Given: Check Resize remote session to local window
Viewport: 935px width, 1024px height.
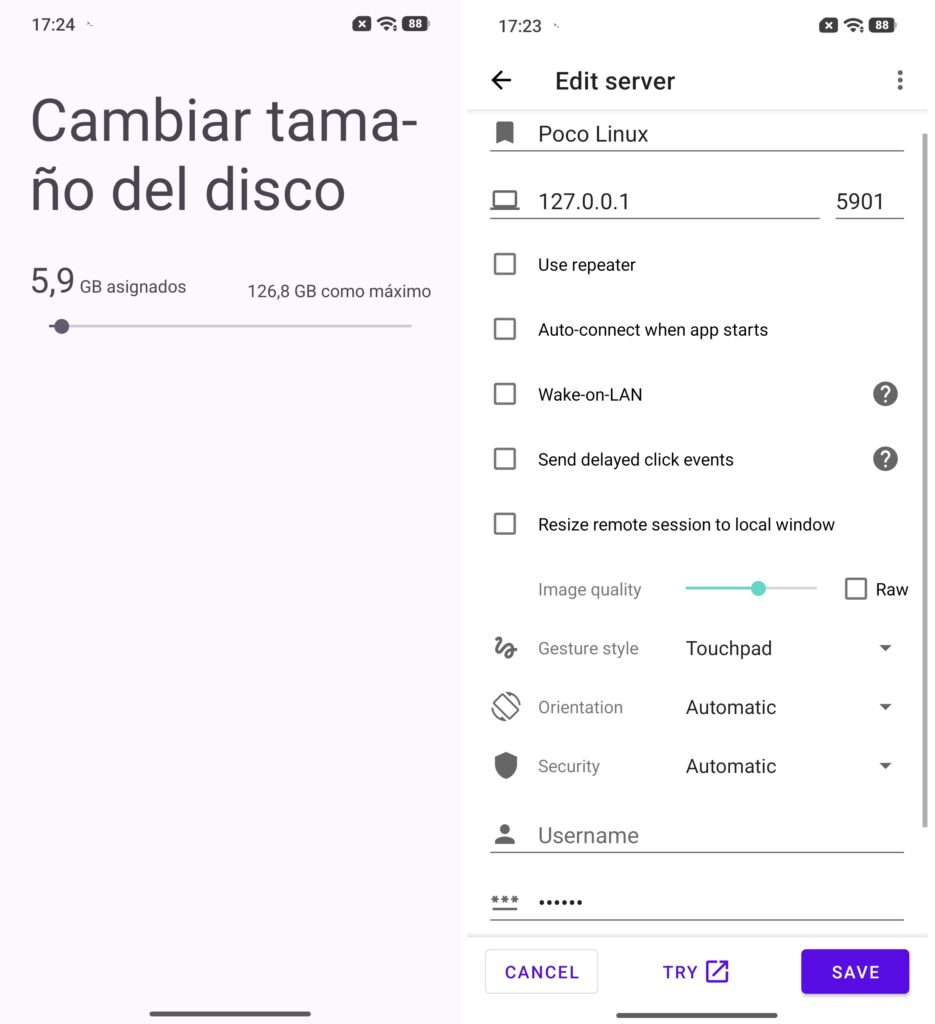Looking at the screenshot, I should (505, 524).
